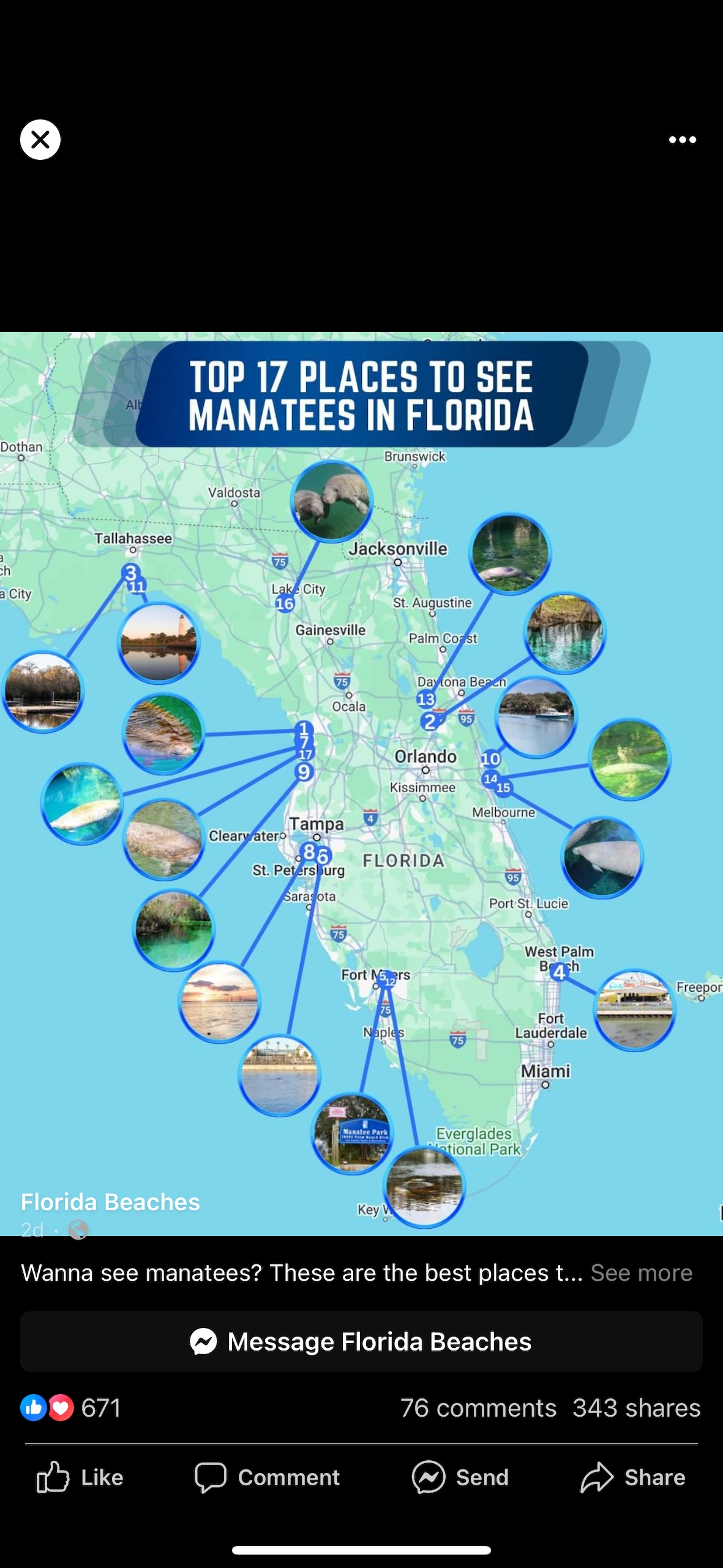Share this post
The width and height of the screenshot is (723, 1568).
[633, 1477]
